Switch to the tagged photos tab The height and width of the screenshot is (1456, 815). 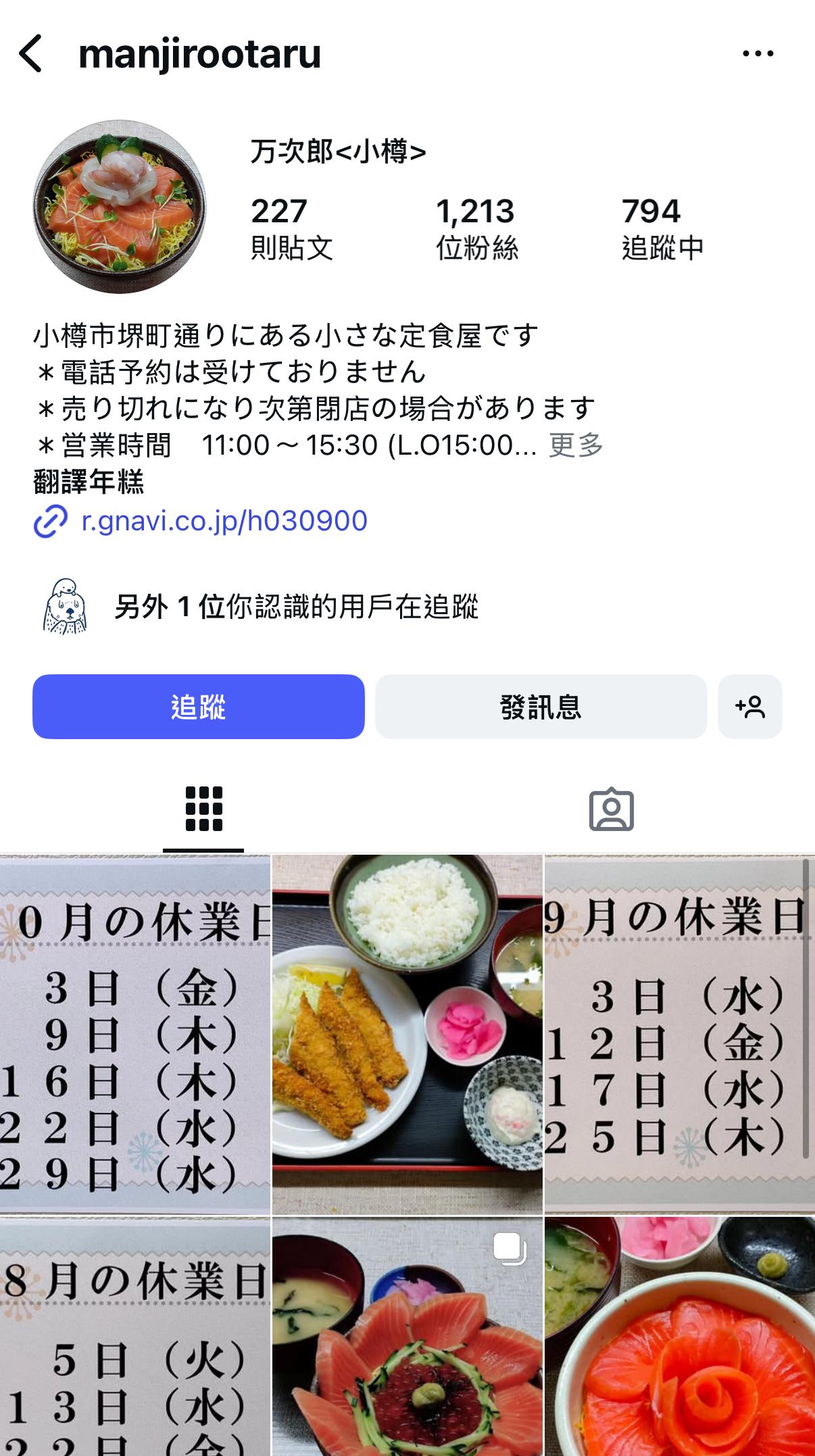pyautogui.click(x=611, y=809)
